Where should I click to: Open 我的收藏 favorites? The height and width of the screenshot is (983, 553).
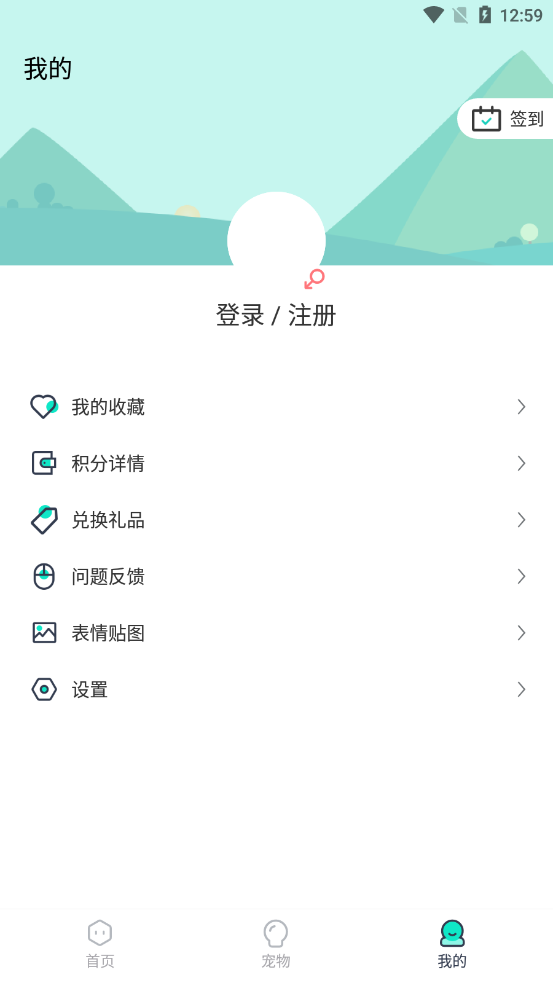tap(276, 407)
